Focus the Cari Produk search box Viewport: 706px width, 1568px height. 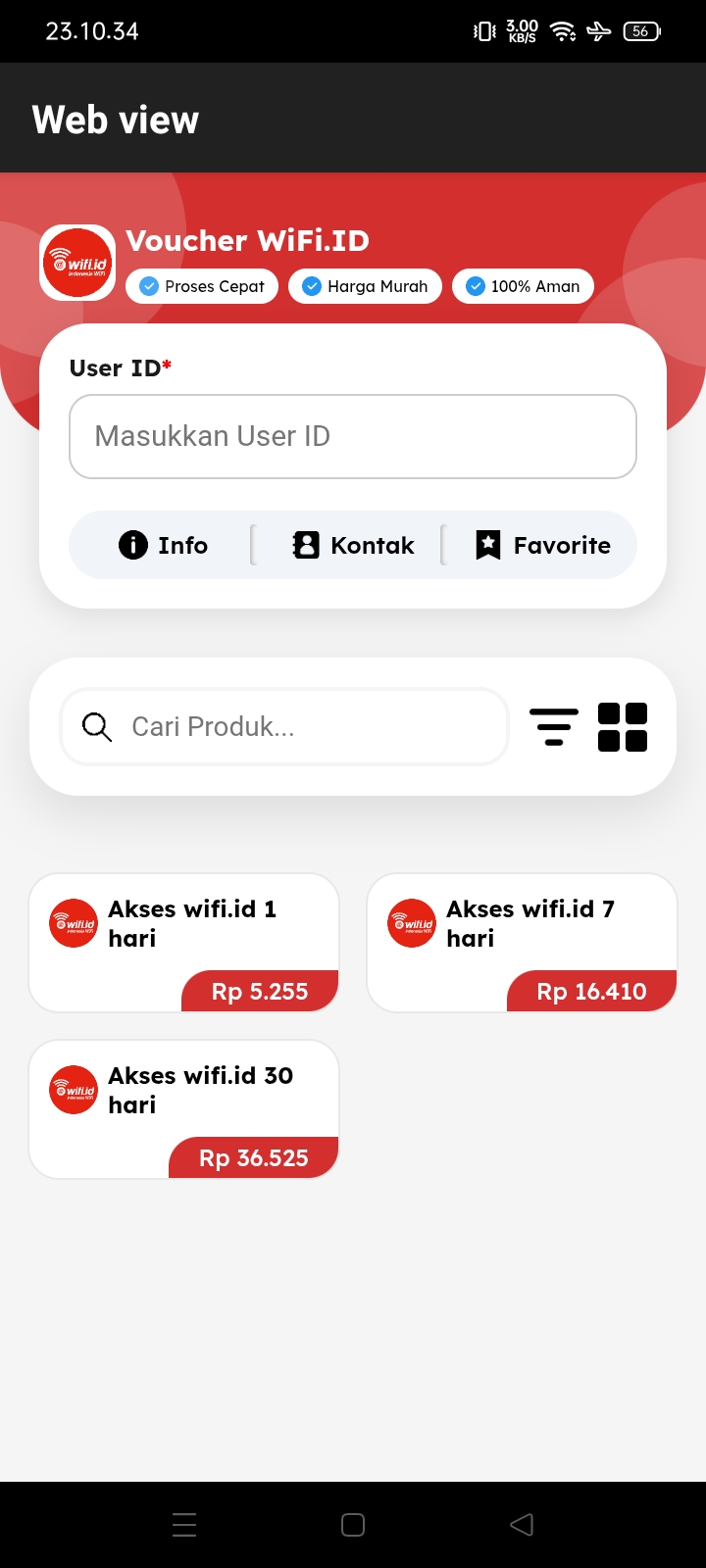[284, 726]
